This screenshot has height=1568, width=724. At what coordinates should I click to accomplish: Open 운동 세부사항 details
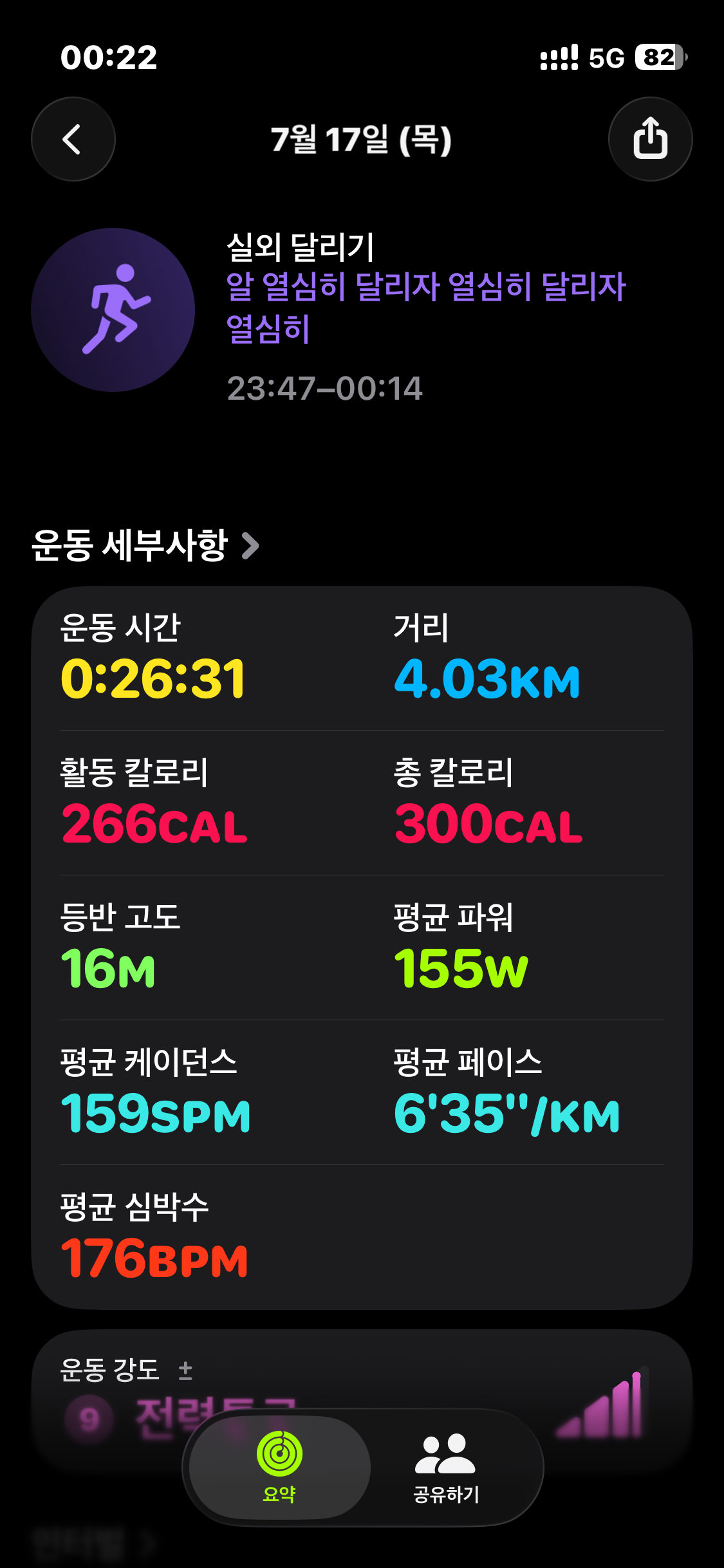click(145, 546)
